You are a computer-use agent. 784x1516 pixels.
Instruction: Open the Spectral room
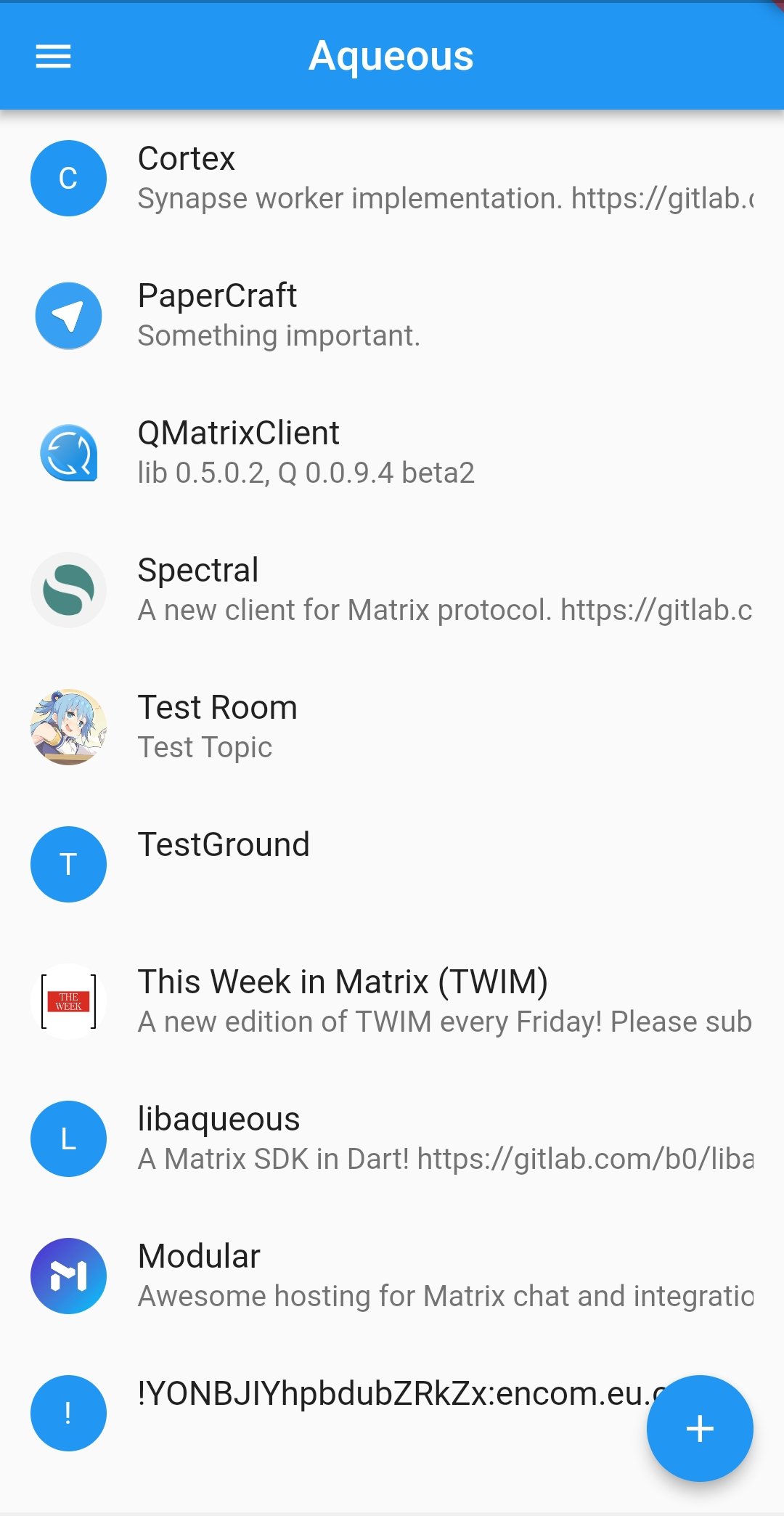pyautogui.click(x=392, y=590)
